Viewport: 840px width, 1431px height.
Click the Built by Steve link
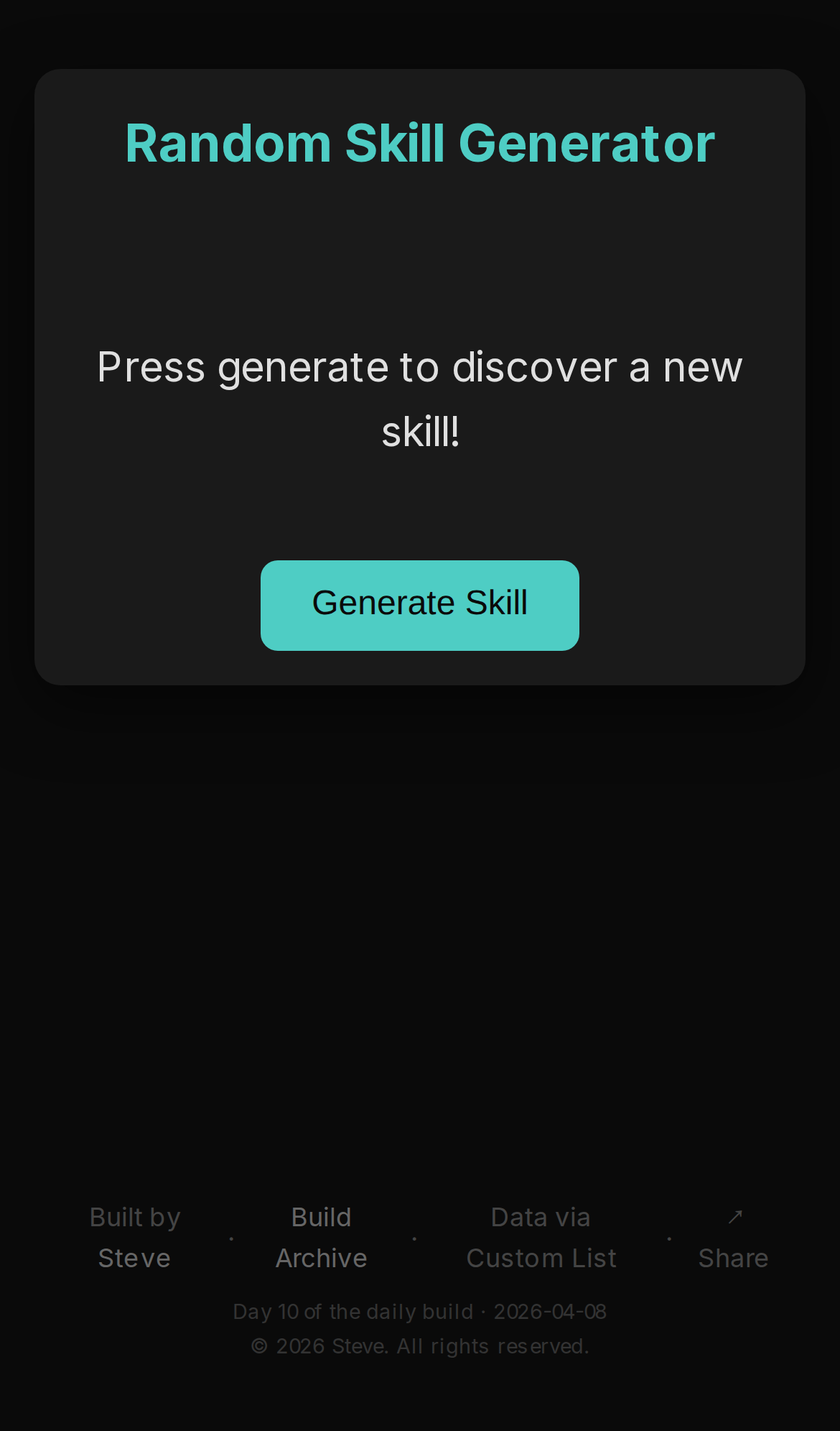pyautogui.click(x=135, y=1236)
